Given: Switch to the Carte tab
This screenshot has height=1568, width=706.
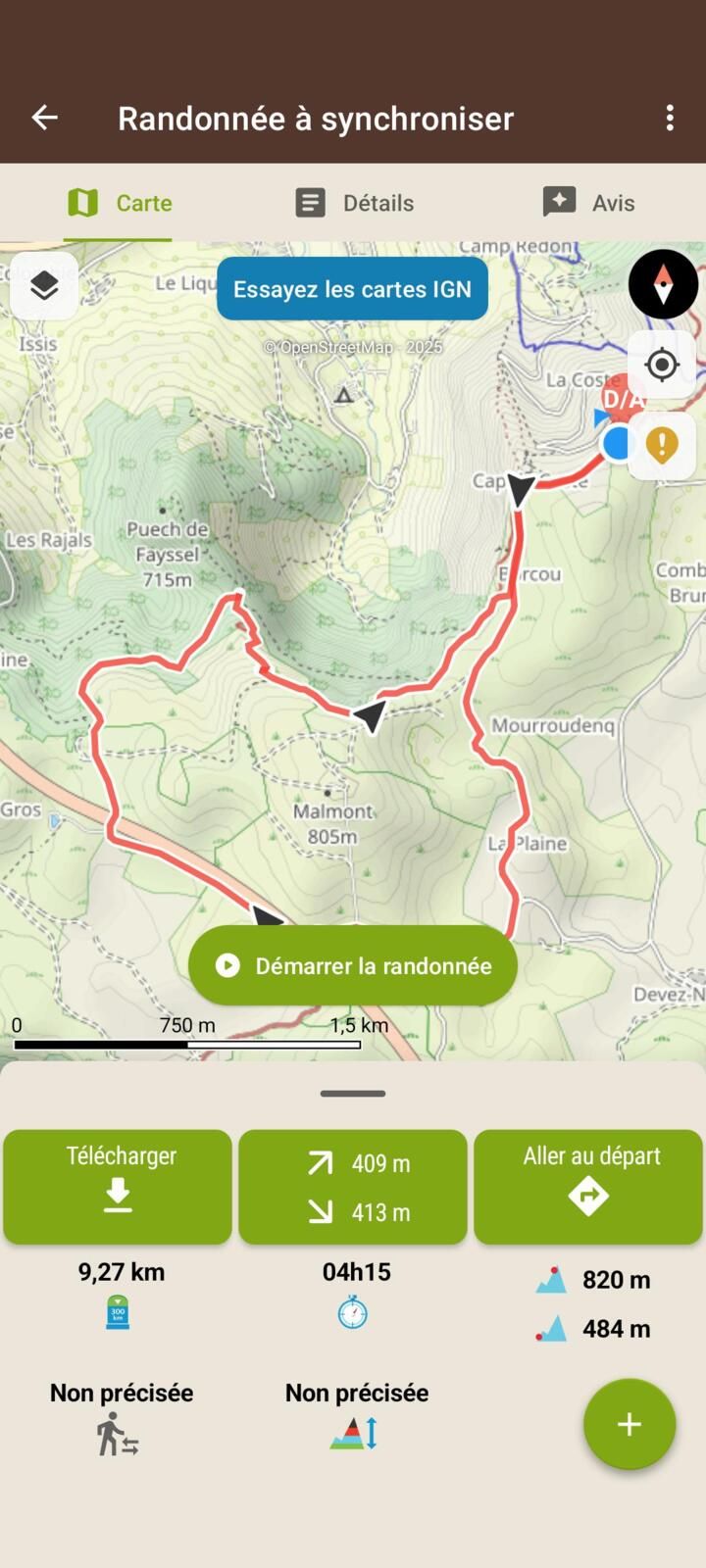Looking at the screenshot, I should coord(119,203).
